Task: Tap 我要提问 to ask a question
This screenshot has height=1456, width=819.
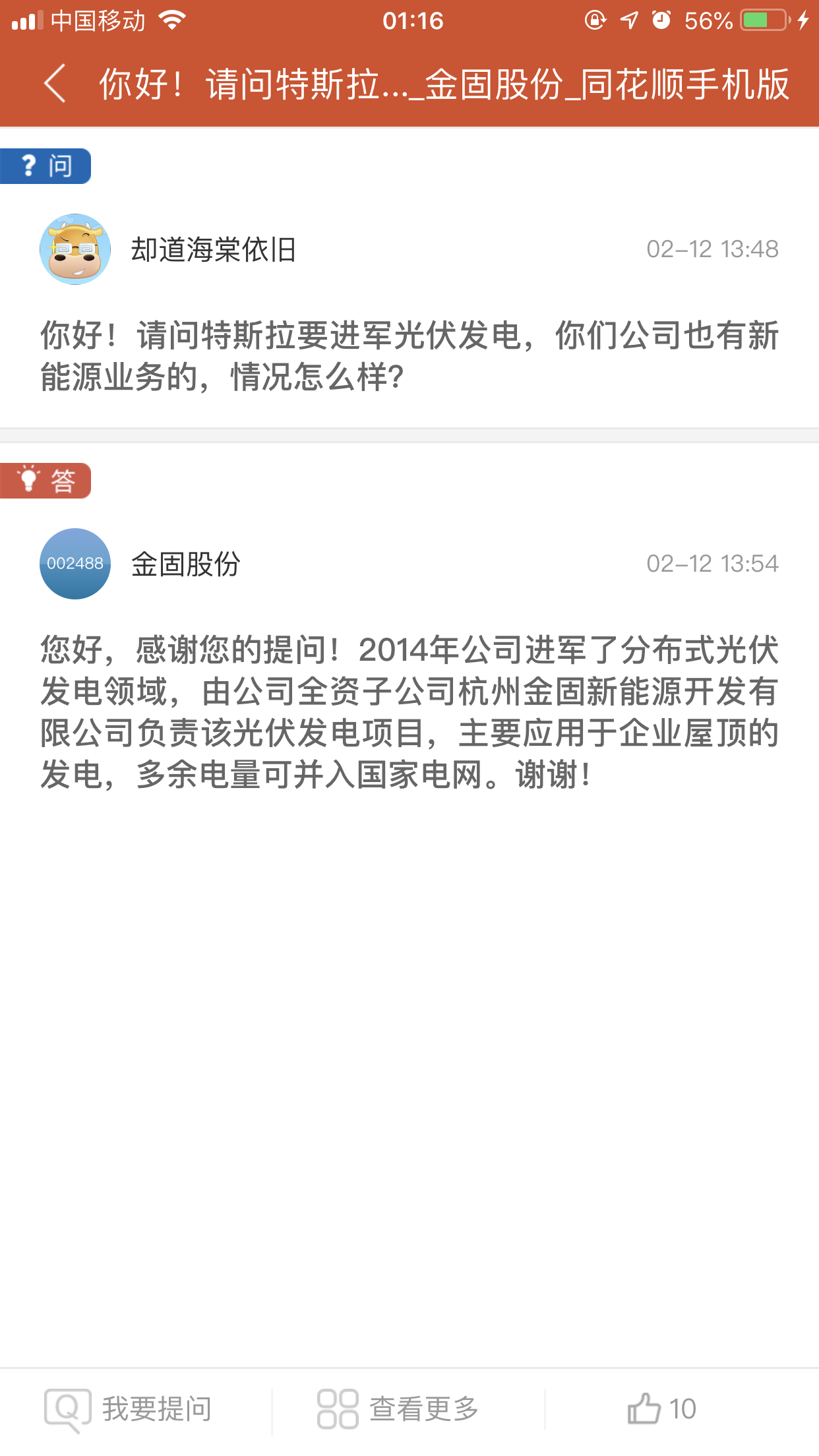Action: tap(129, 1409)
